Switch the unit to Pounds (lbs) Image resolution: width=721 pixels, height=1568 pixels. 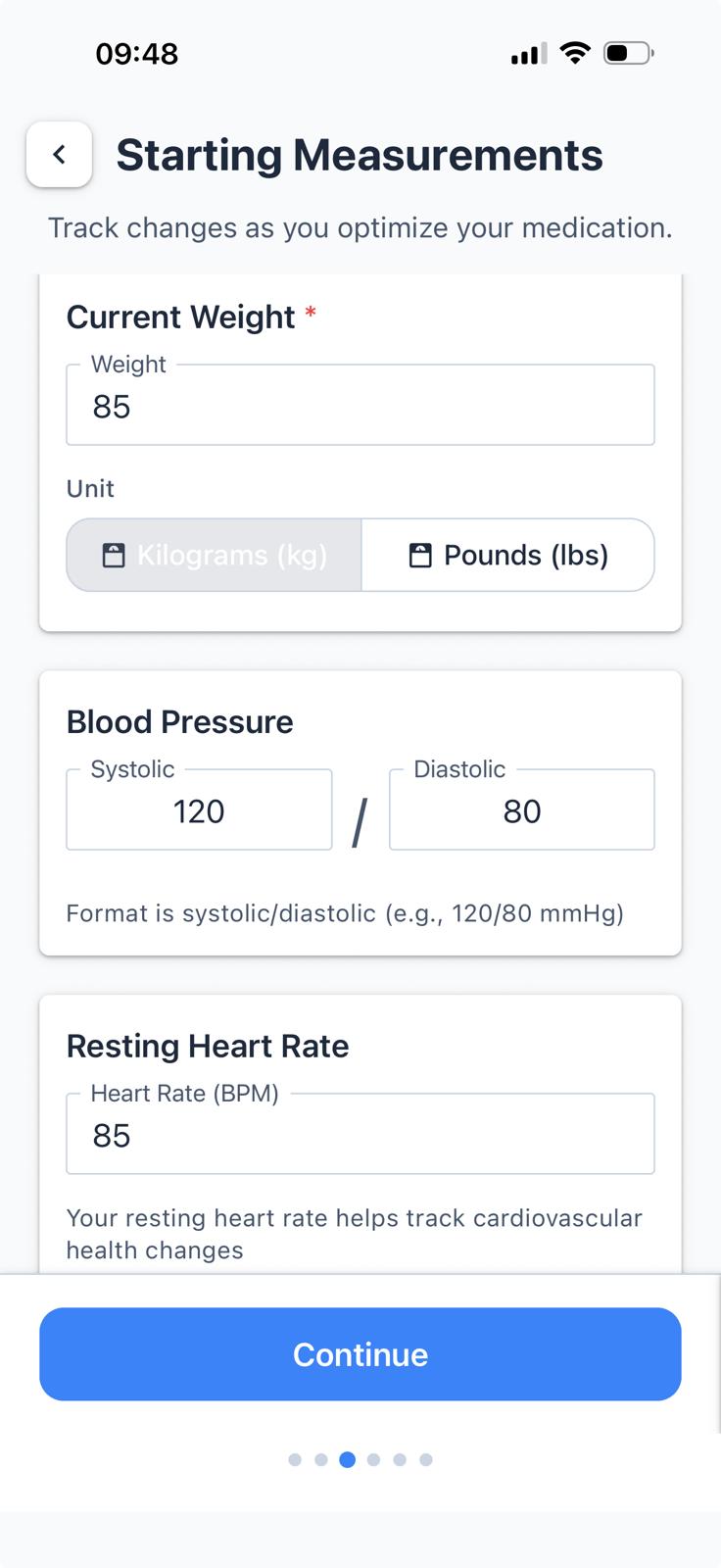508,555
